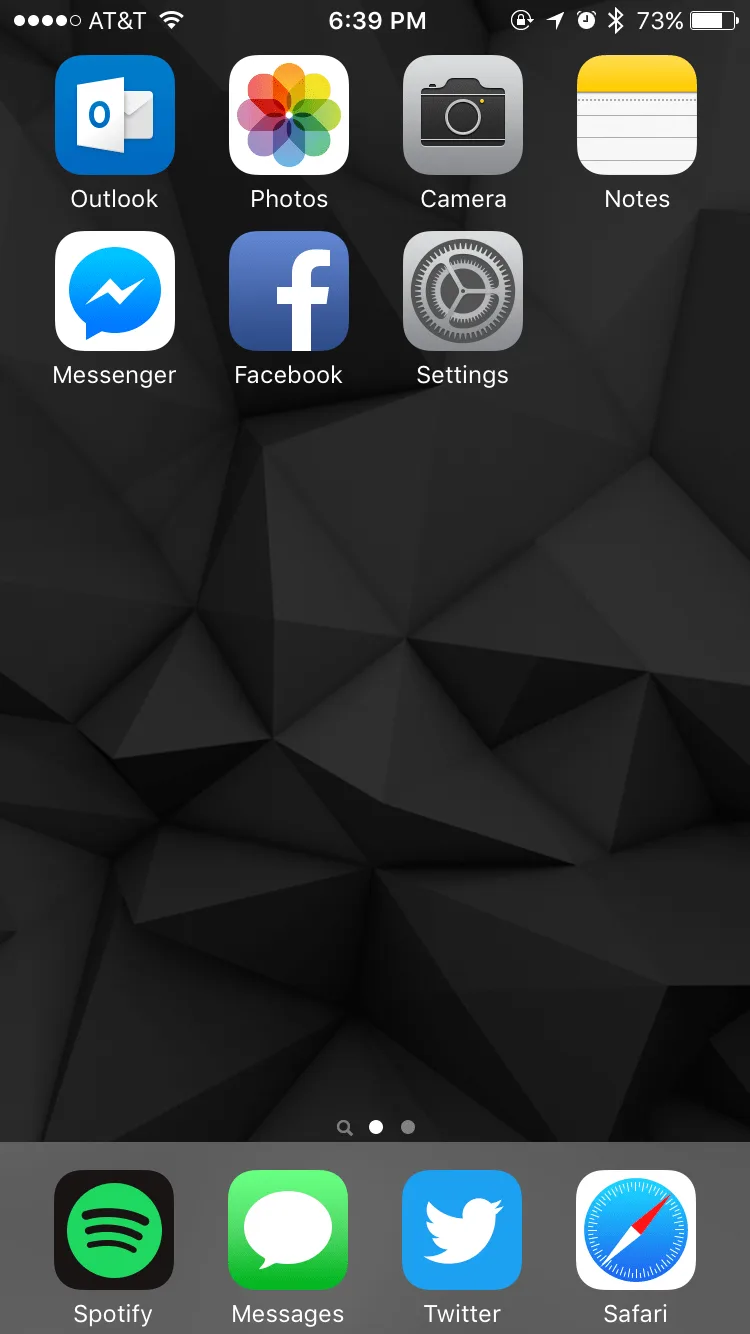This screenshot has height=1334, width=750.
Task: Open the Camera app
Action: pos(463,115)
